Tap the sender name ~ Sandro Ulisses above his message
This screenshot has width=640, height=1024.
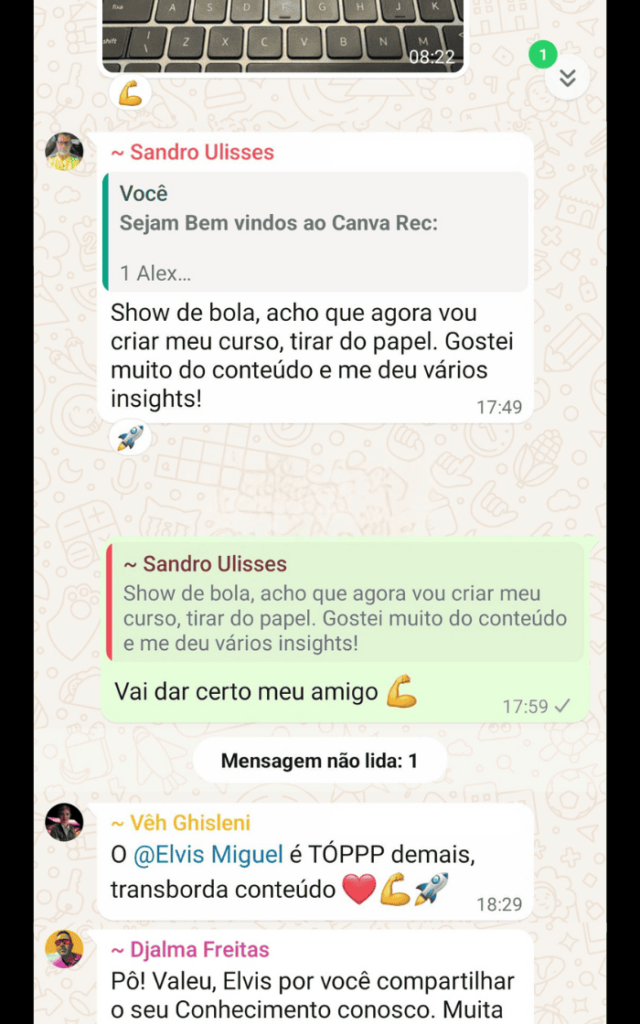[x=192, y=152]
